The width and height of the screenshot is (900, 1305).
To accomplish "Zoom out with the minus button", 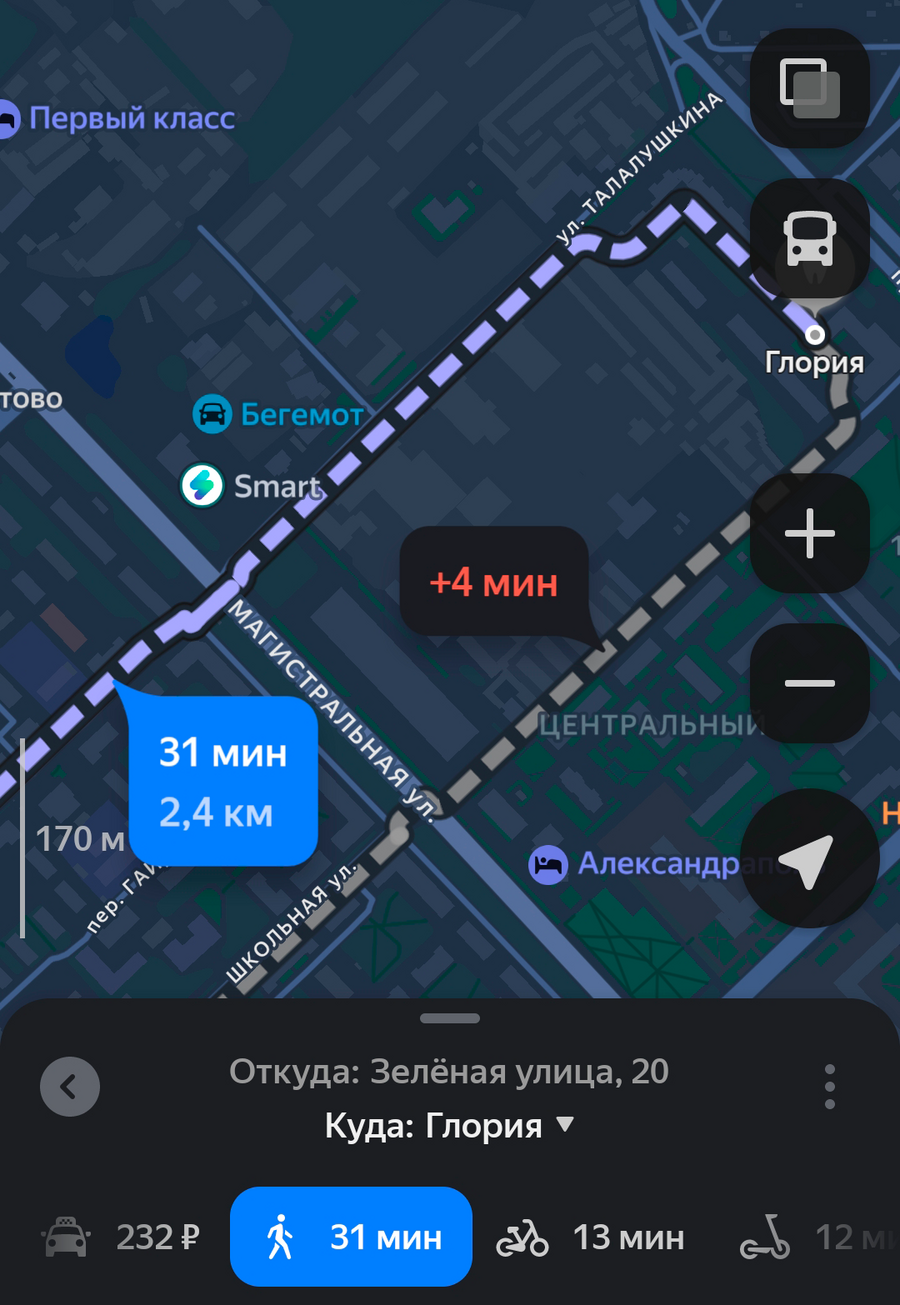I will (x=809, y=684).
